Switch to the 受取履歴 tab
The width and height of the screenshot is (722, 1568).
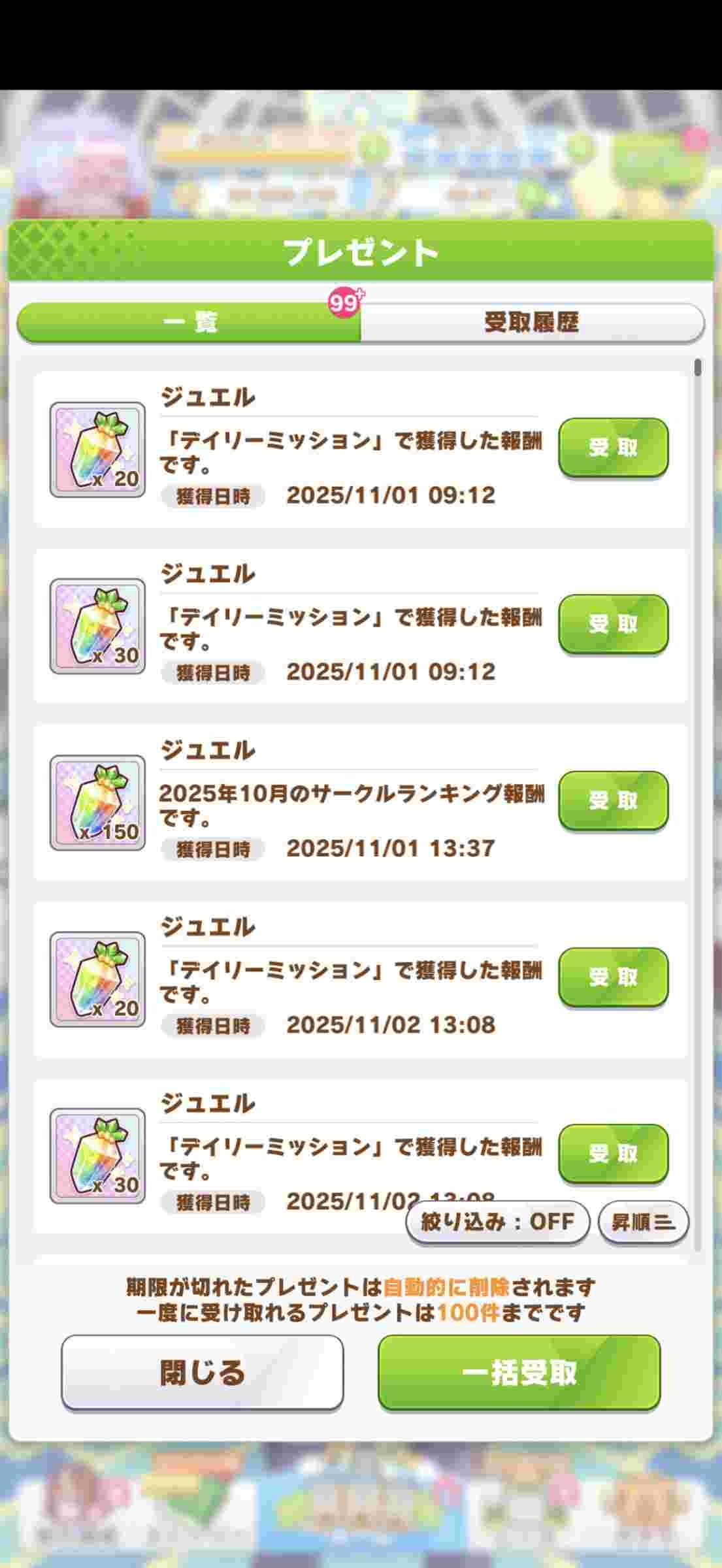pyautogui.click(x=531, y=322)
